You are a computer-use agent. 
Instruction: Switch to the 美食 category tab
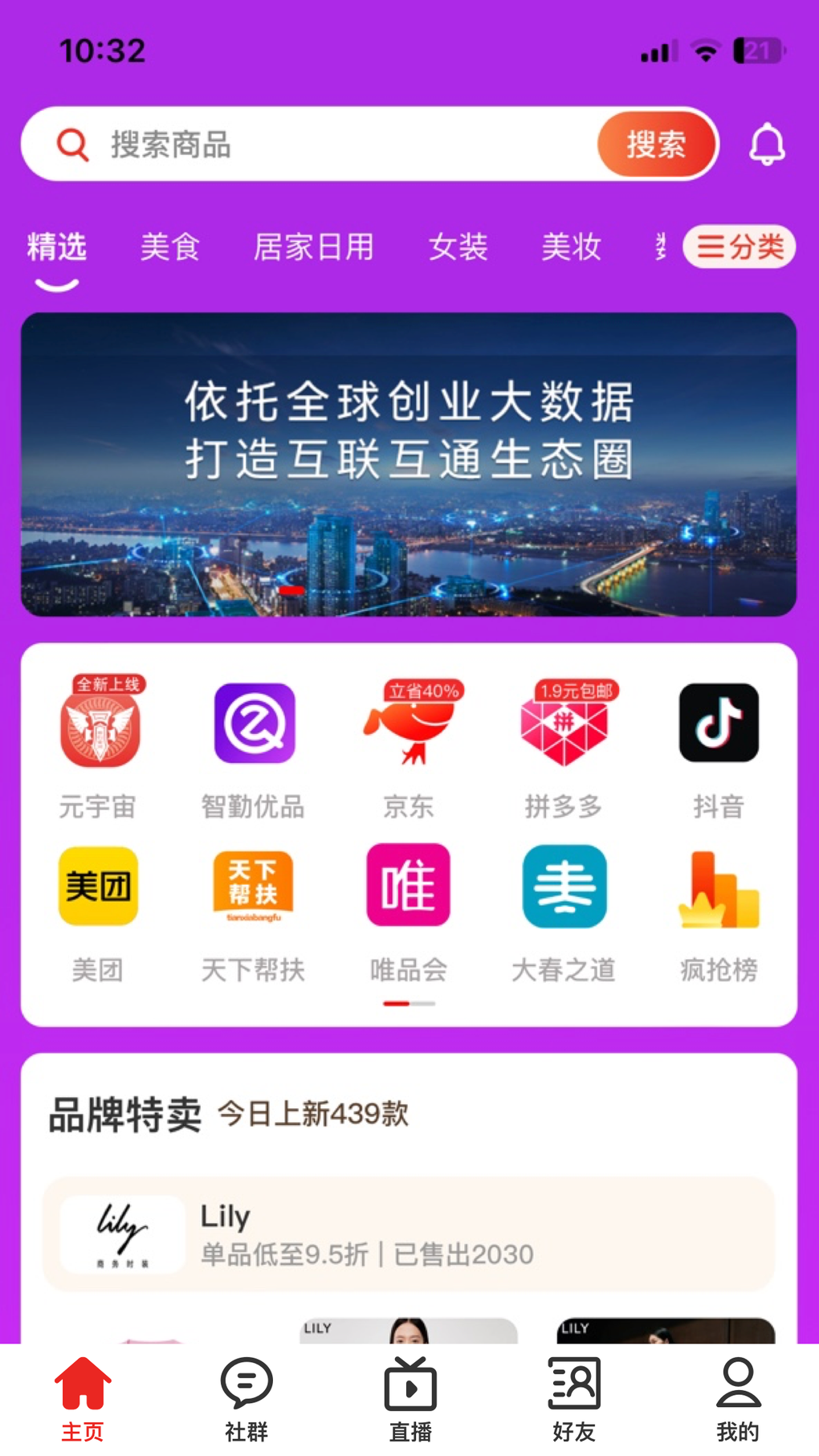(169, 247)
